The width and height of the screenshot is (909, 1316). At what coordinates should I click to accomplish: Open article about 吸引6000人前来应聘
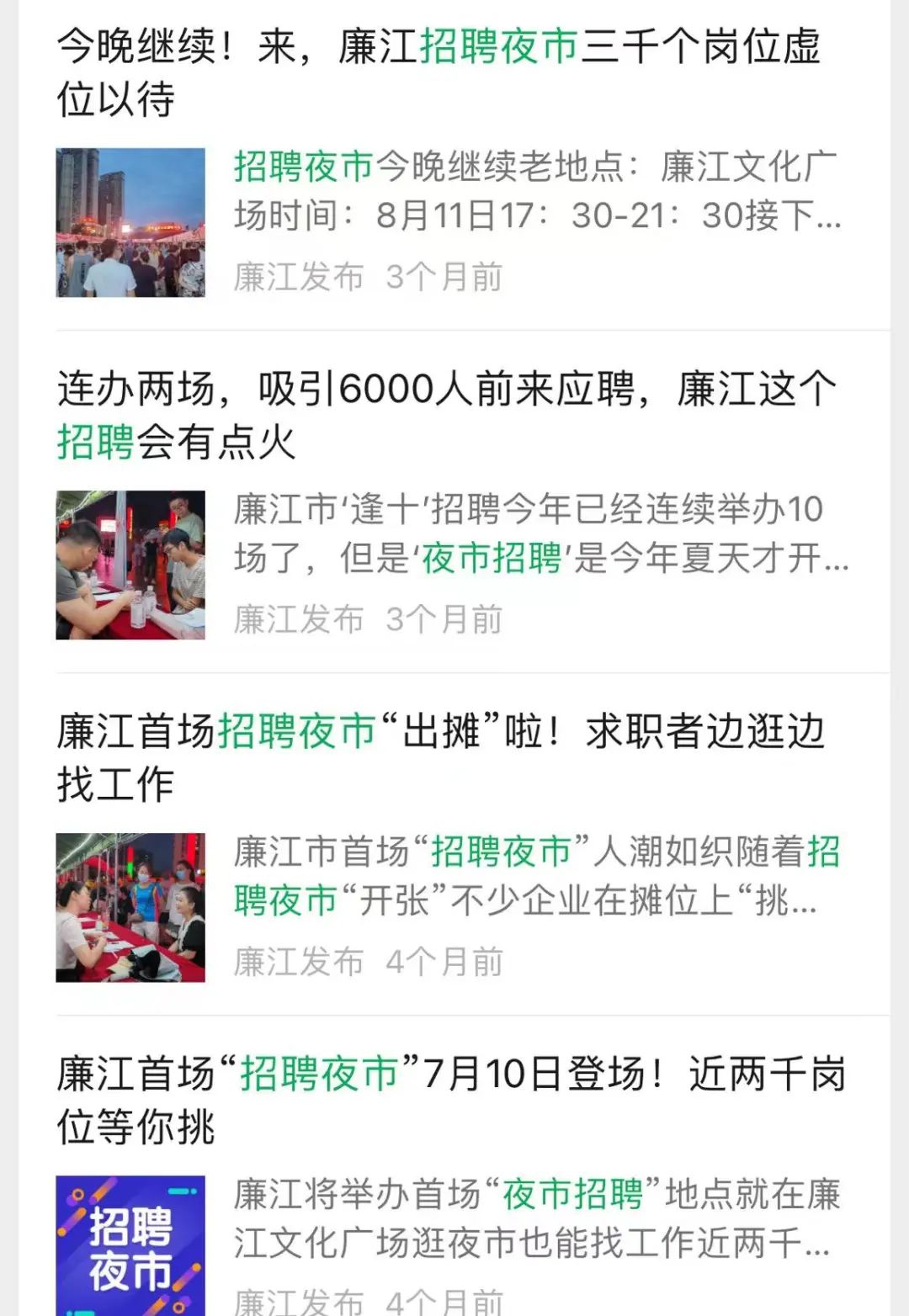[446, 415]
